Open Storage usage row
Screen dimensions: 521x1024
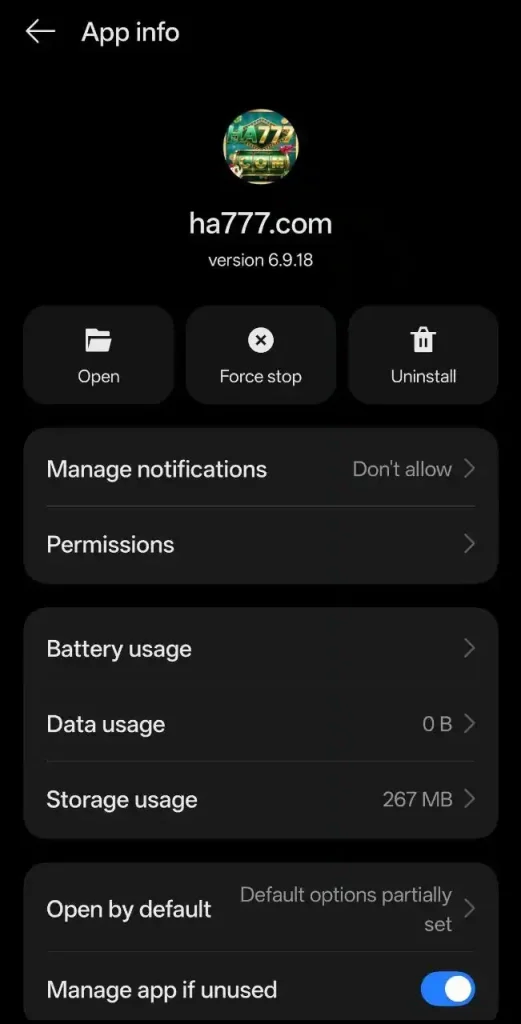pyautogui.click(x=260, y=799)
